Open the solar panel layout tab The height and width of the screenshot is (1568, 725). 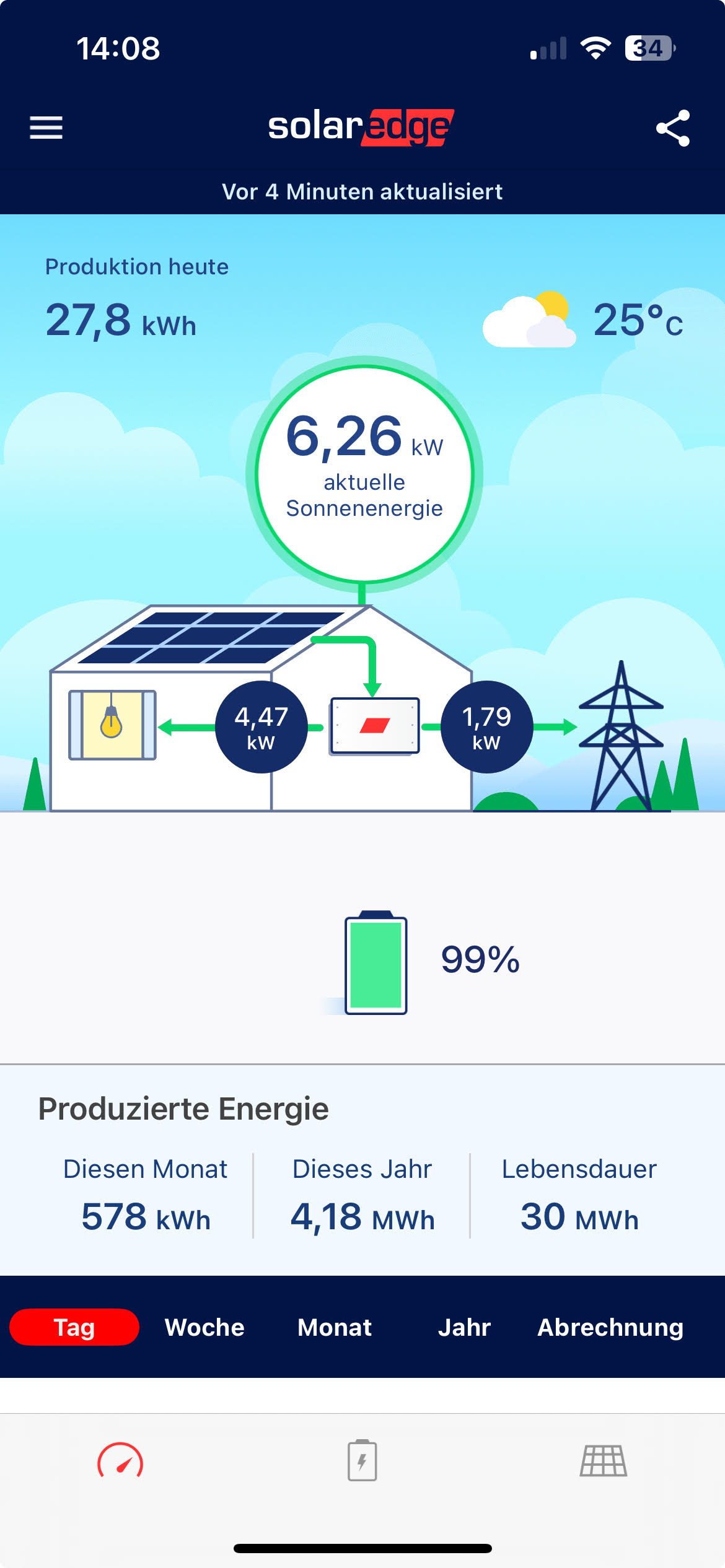pyautogui.click(x=604, y=1461)
